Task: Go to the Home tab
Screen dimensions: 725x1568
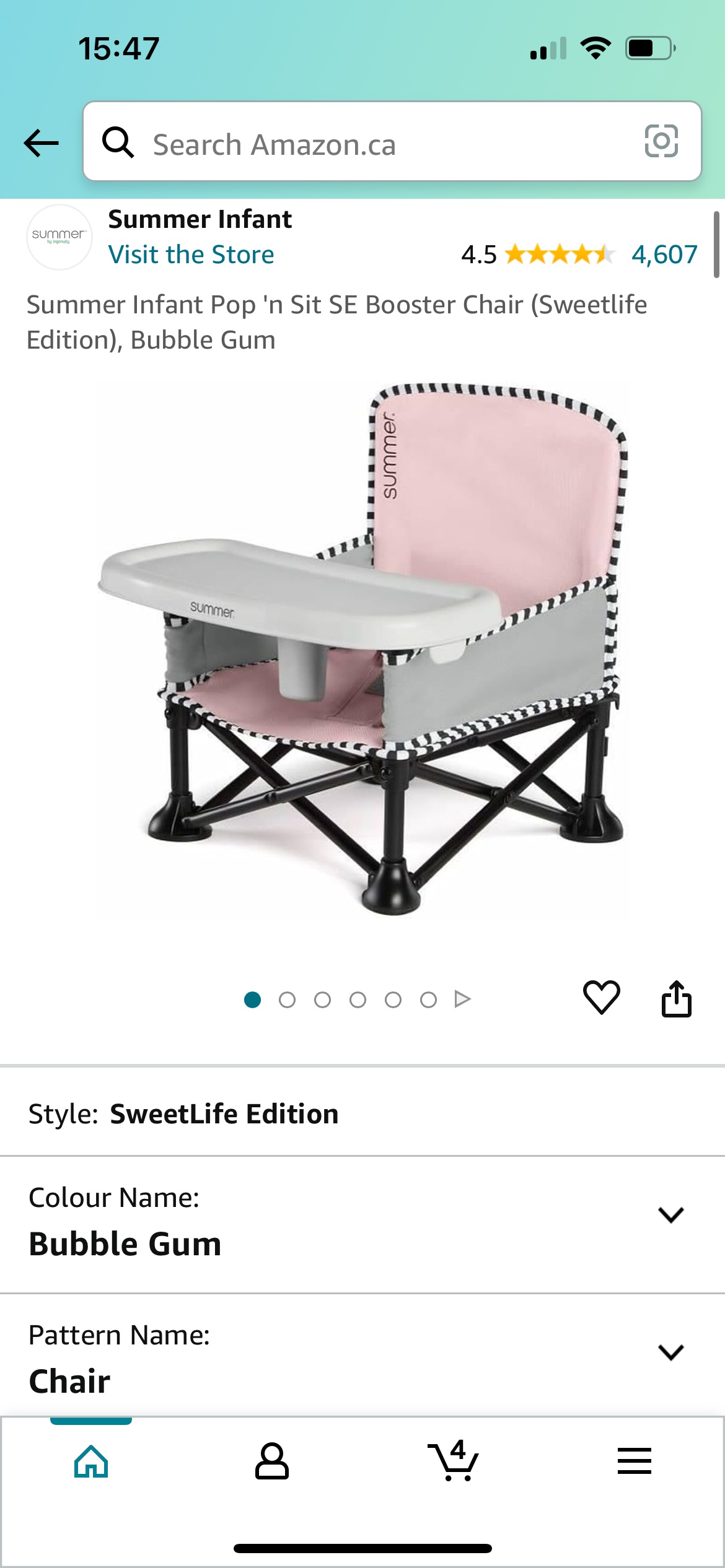Action: 91,1461
